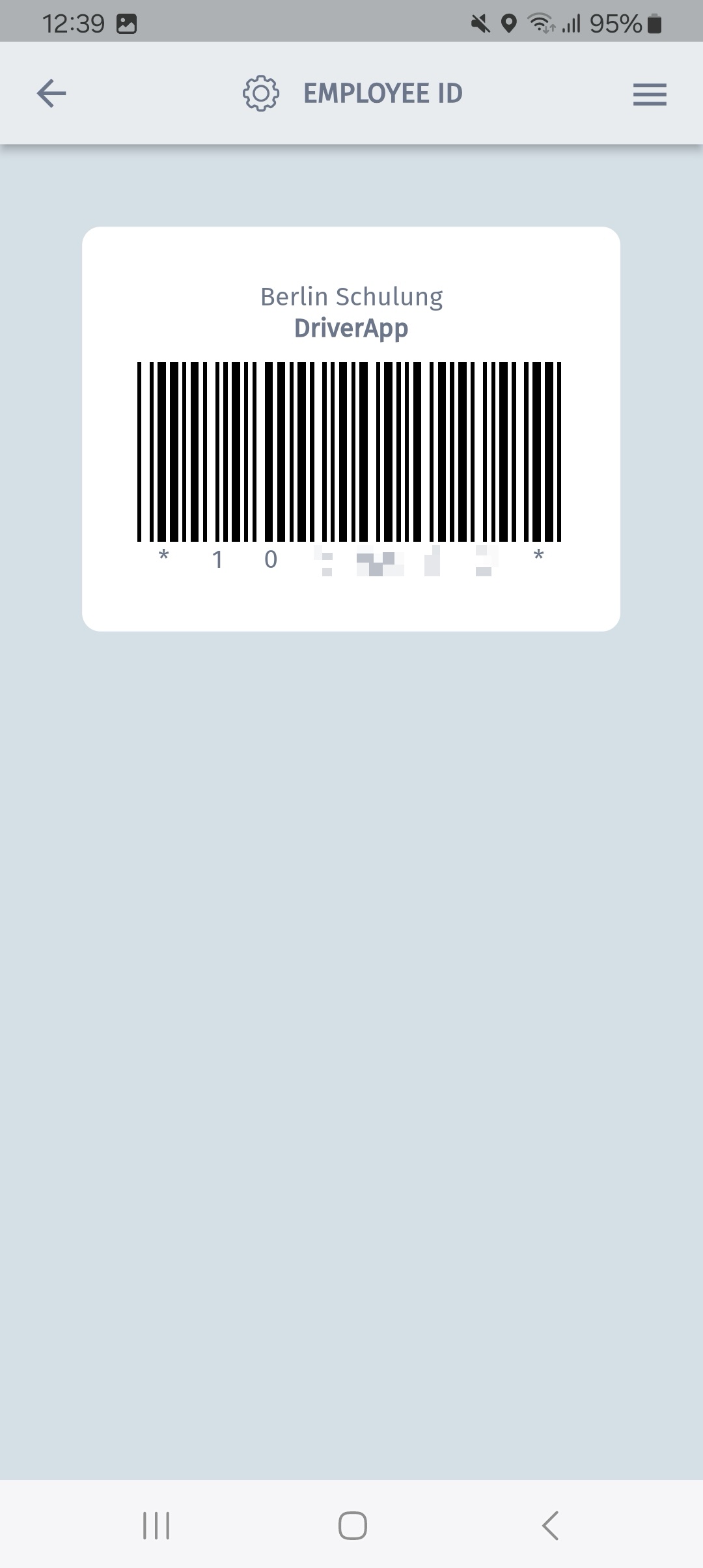Viewport: 703px width, 1568px height.
Task: Go back using the header arrow
Action: pyautogui.click(x=51, y=93)
